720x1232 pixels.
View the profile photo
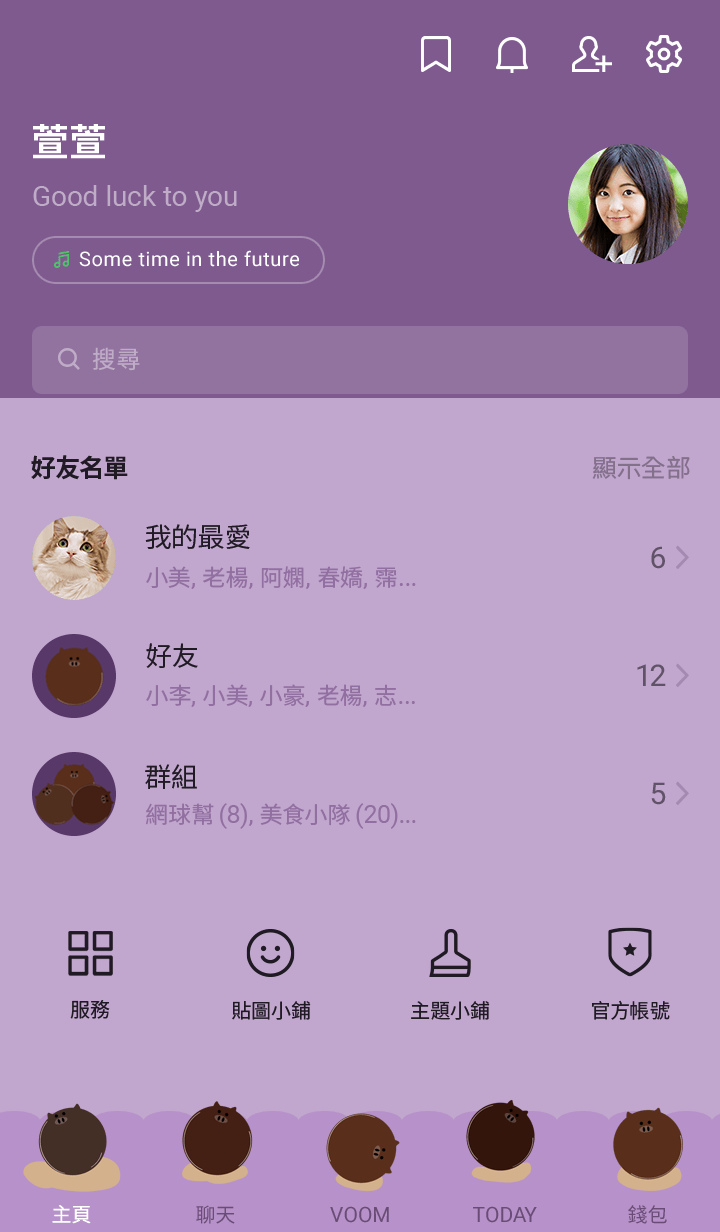pyautogui.click(x=628, y=204)
